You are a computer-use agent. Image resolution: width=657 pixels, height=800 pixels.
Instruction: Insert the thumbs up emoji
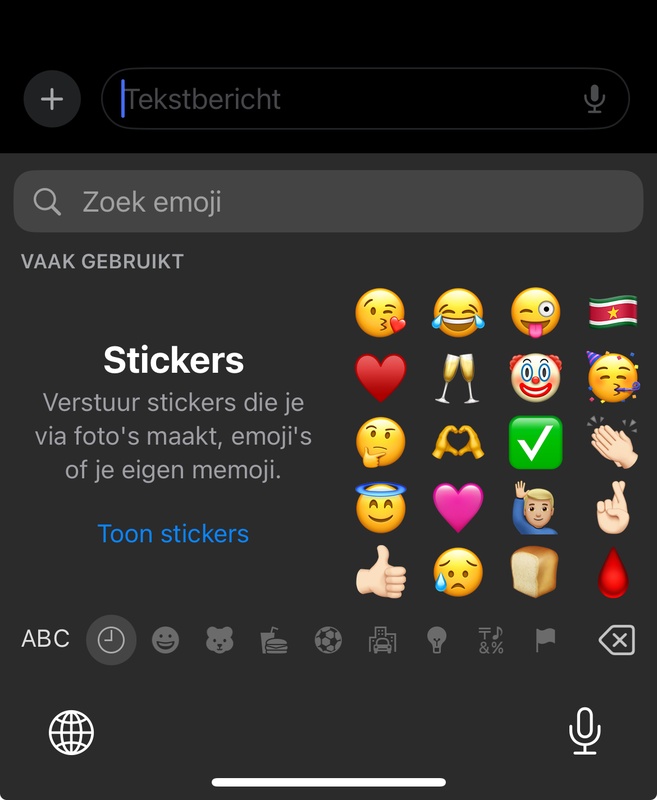381,571
